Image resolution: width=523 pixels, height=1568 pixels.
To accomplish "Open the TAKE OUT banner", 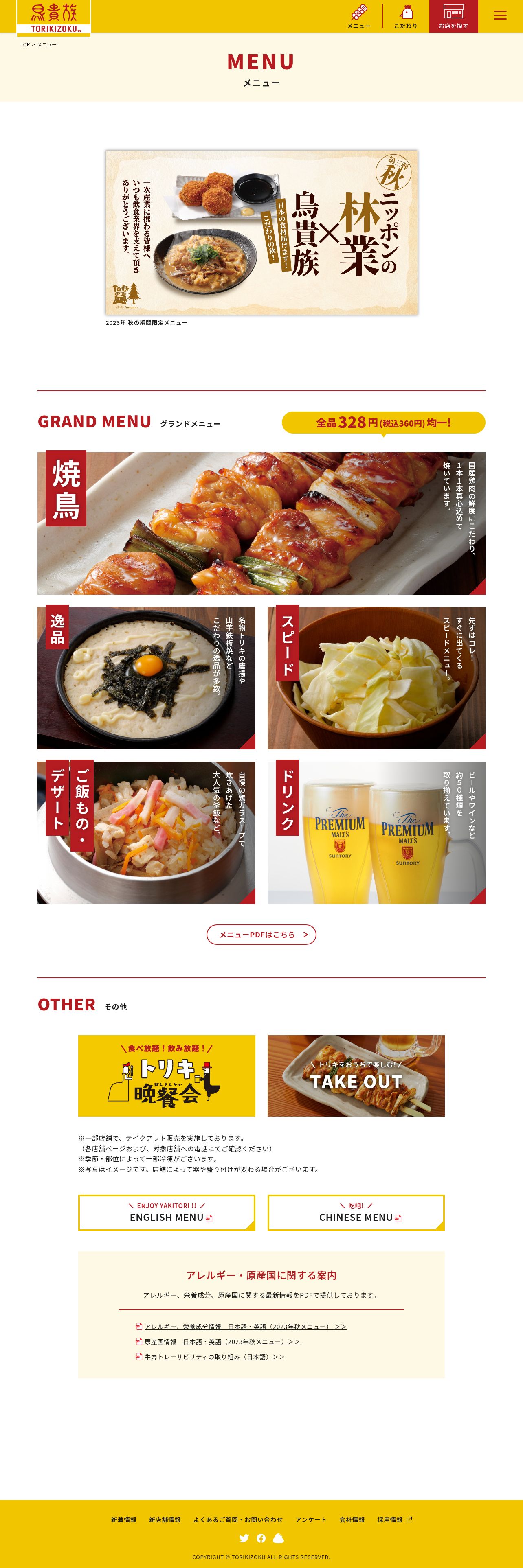I will pyautogui.click(x=356, y=1075).
